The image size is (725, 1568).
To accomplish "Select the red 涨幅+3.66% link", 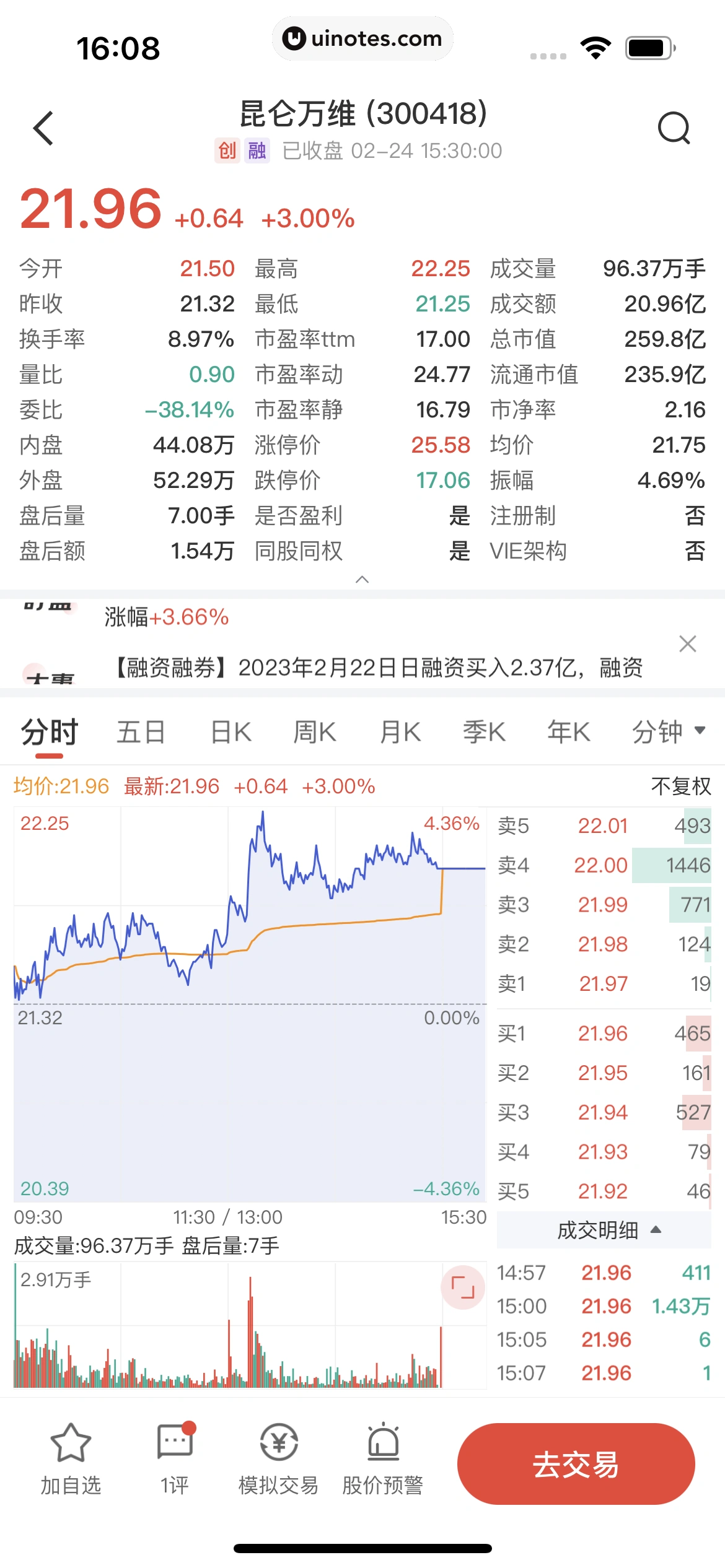I will [x=165, y=617].
